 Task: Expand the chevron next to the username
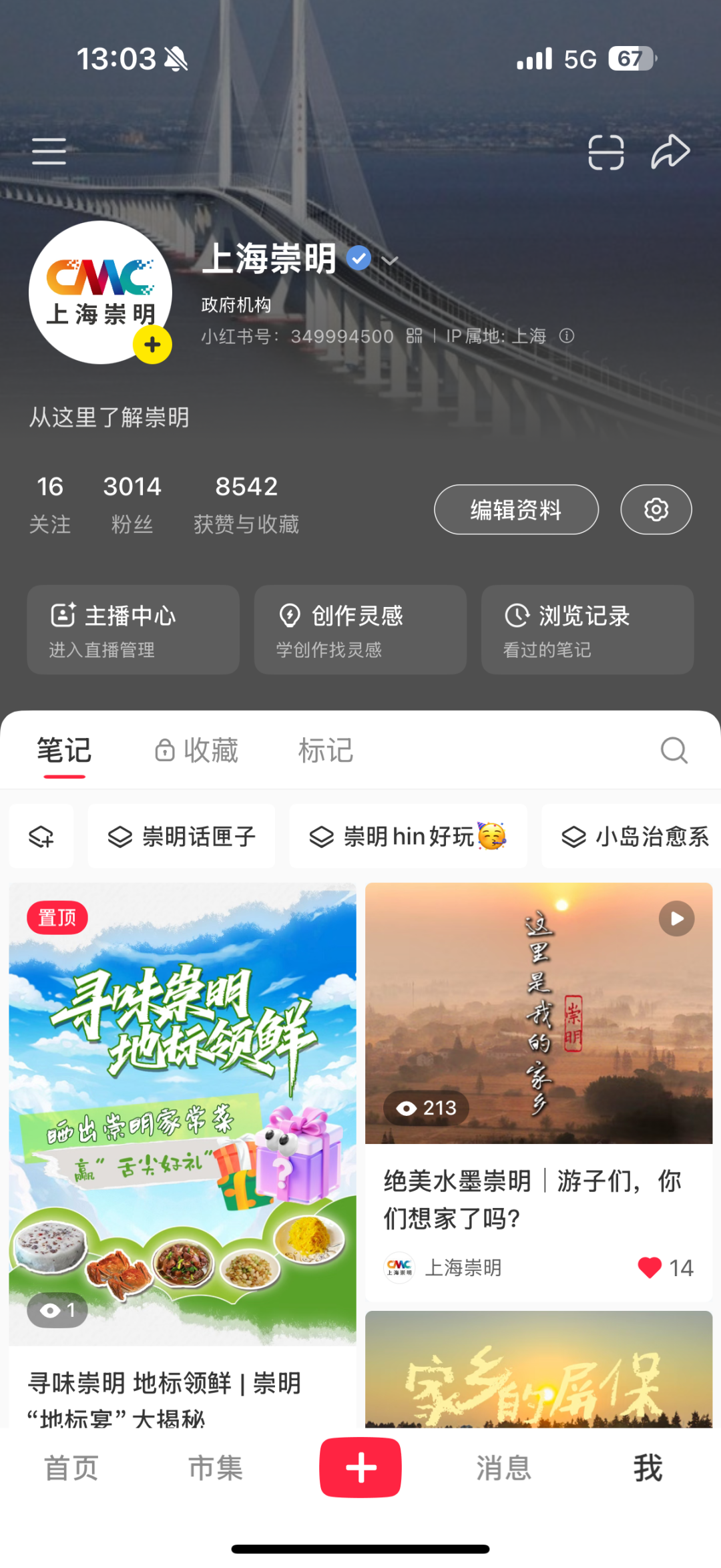391,260
